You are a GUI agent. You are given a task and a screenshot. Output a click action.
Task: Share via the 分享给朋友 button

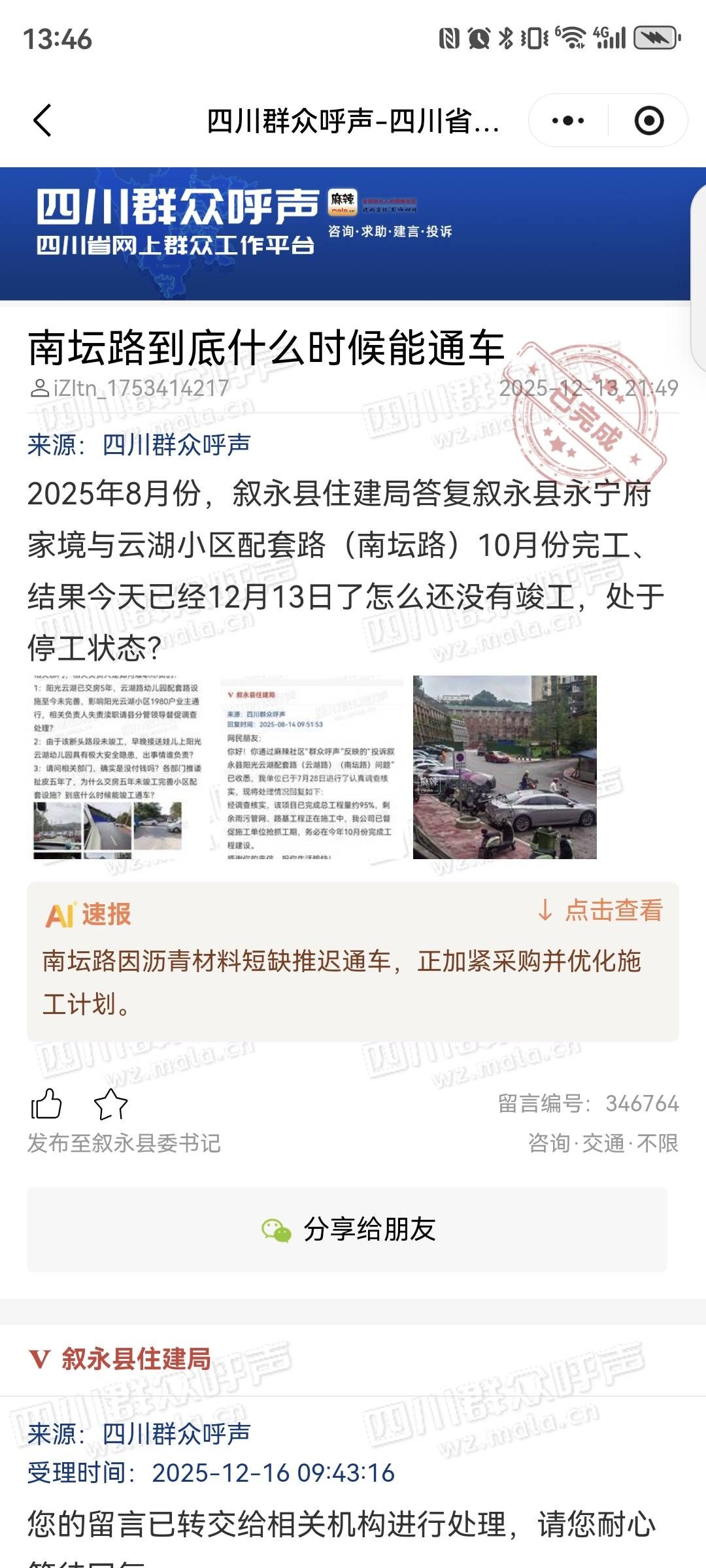point(347,1229)
